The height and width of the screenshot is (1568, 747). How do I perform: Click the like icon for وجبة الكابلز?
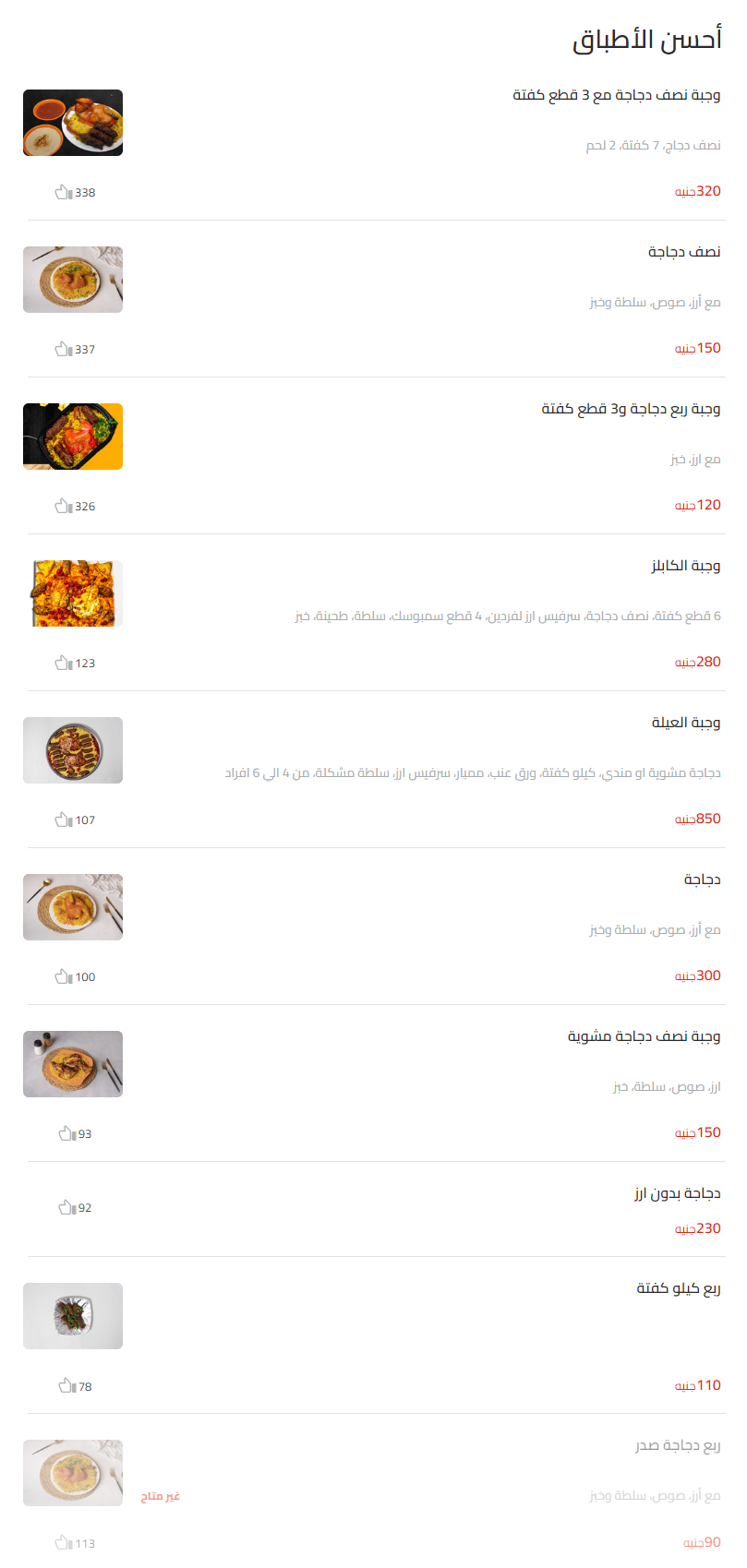[x=63, y=663]
